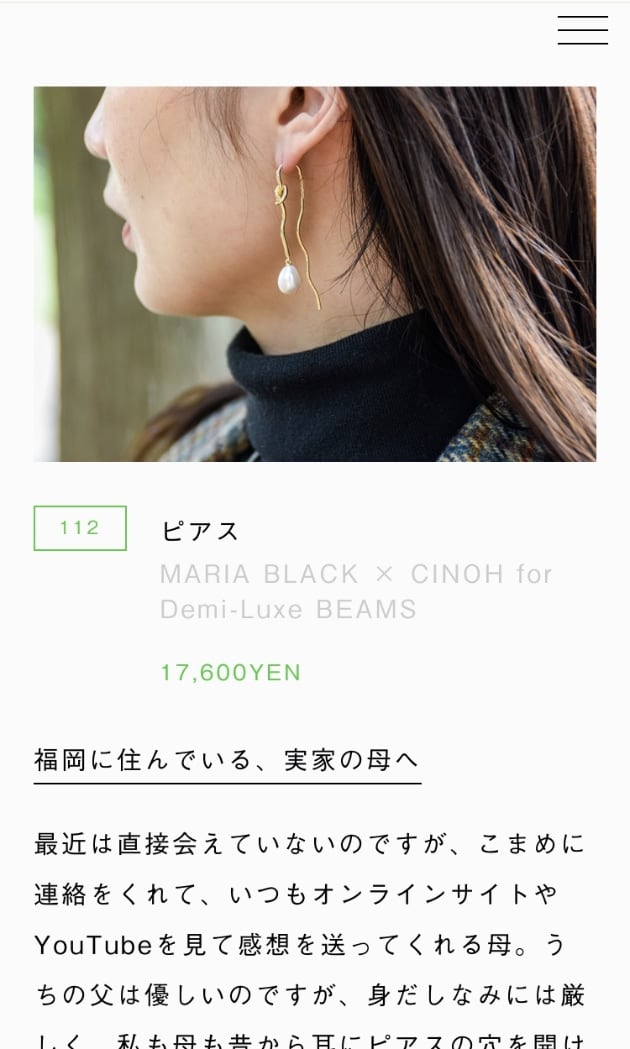Open the earring product photo
The height and width of the screenshot is (1049, 630).
pyautogui.click(x=315, y=273)
